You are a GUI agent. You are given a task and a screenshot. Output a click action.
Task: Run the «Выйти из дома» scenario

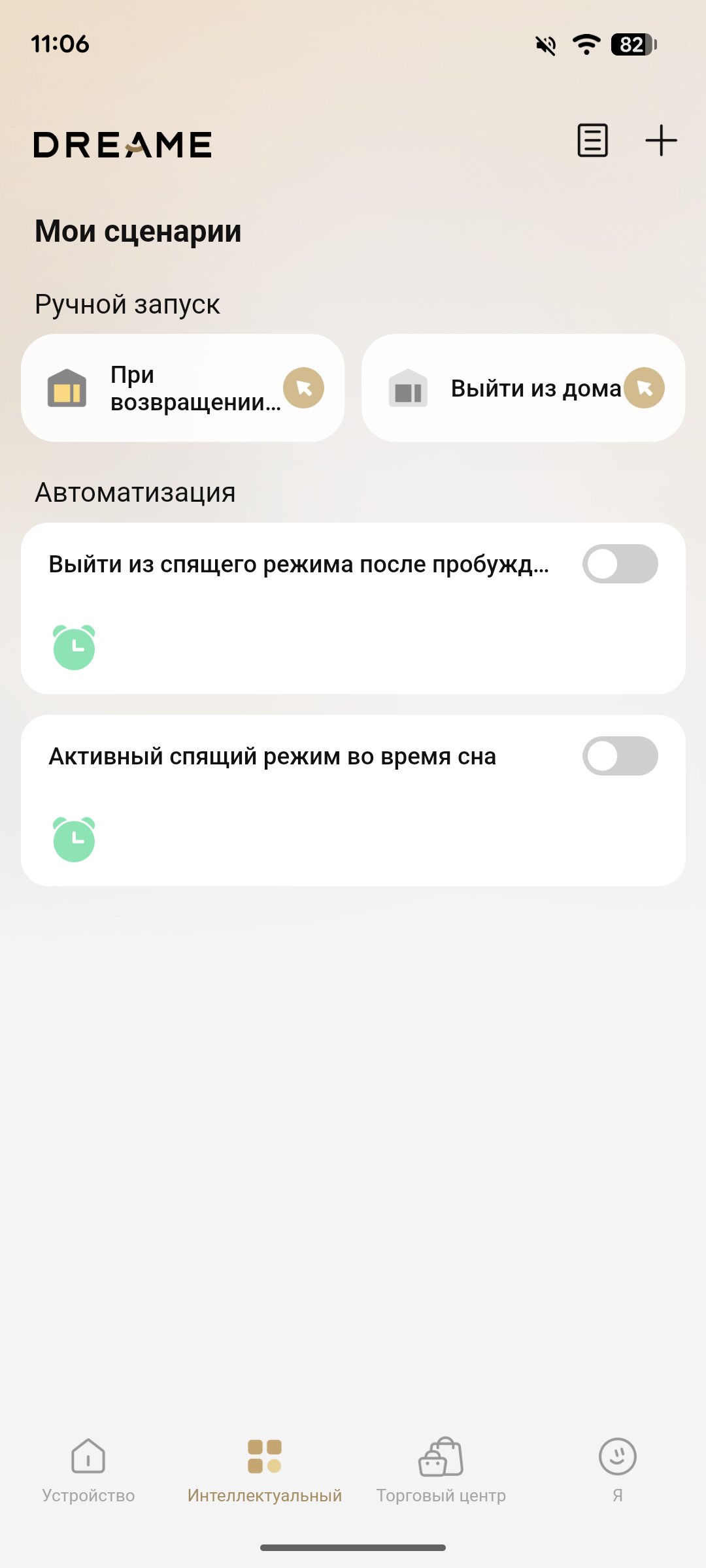point(644,388)
